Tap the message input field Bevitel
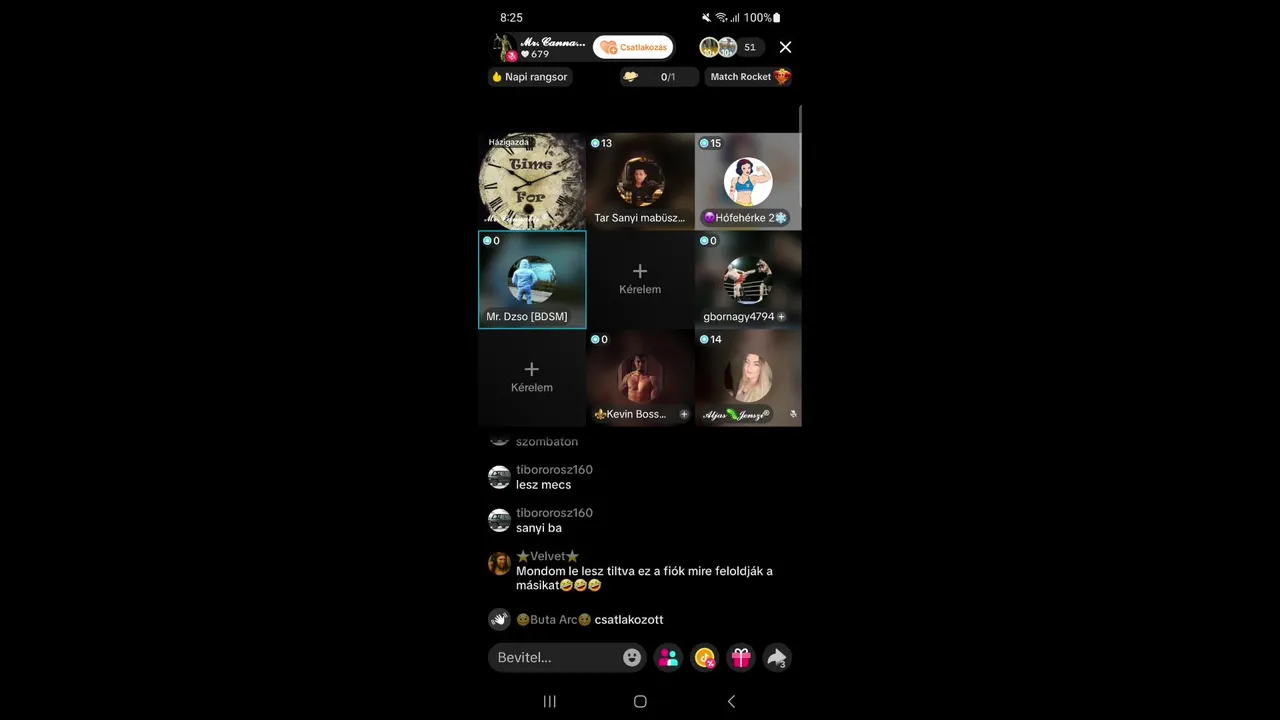Image resolution: width=1280 pixels, height=720 pixels. pyautogui.click(x=555, y=657)
